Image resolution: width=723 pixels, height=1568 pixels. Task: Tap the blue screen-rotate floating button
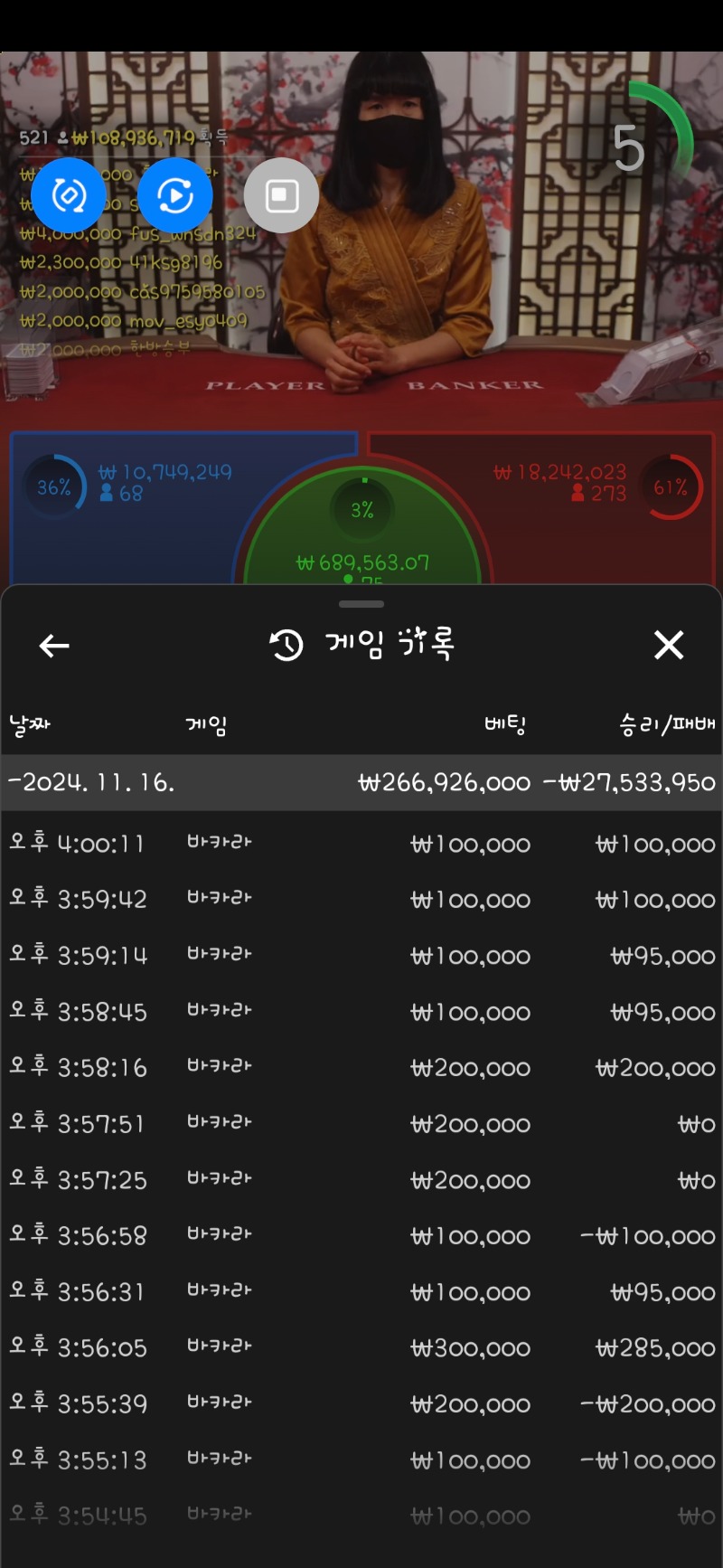(69, 195)
